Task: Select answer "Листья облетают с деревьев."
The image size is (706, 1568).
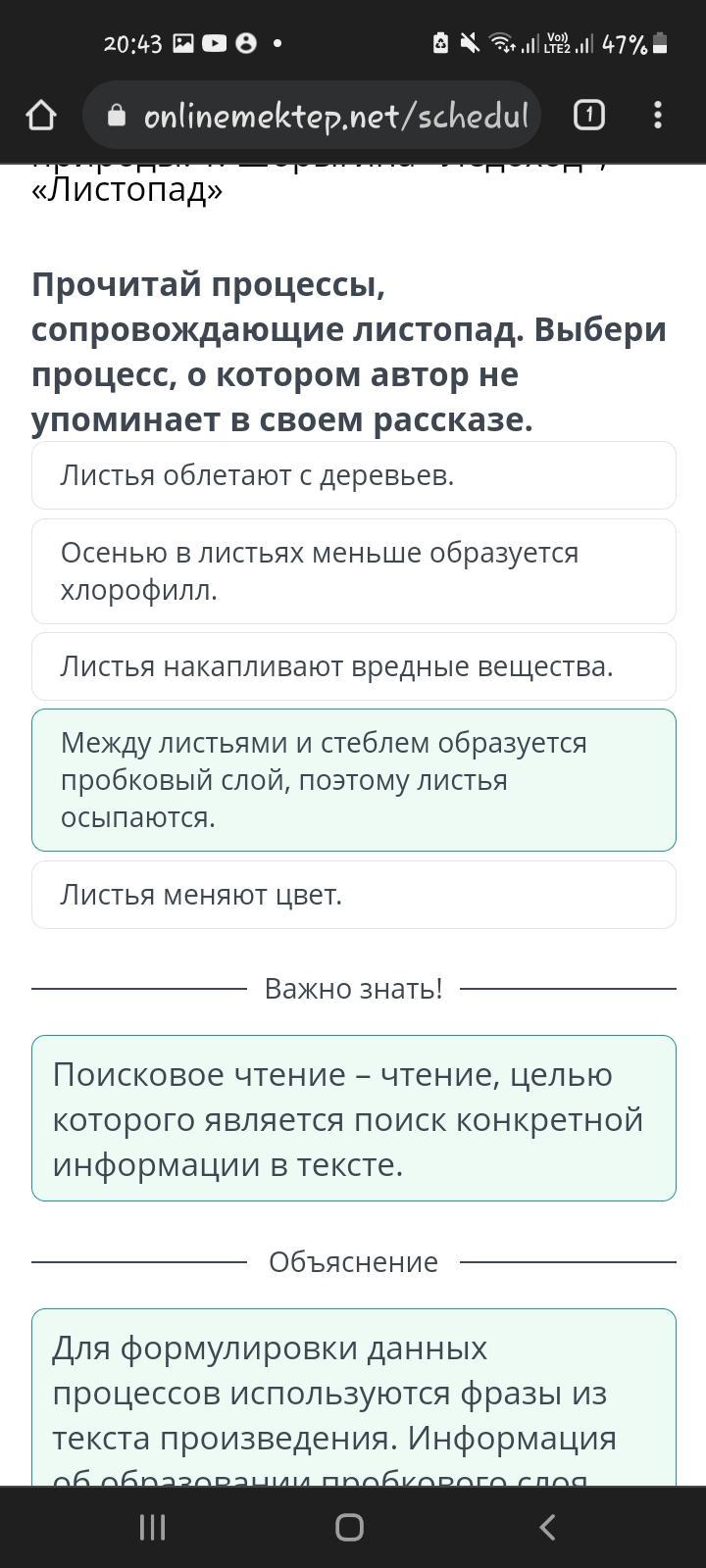Action: 354,475
